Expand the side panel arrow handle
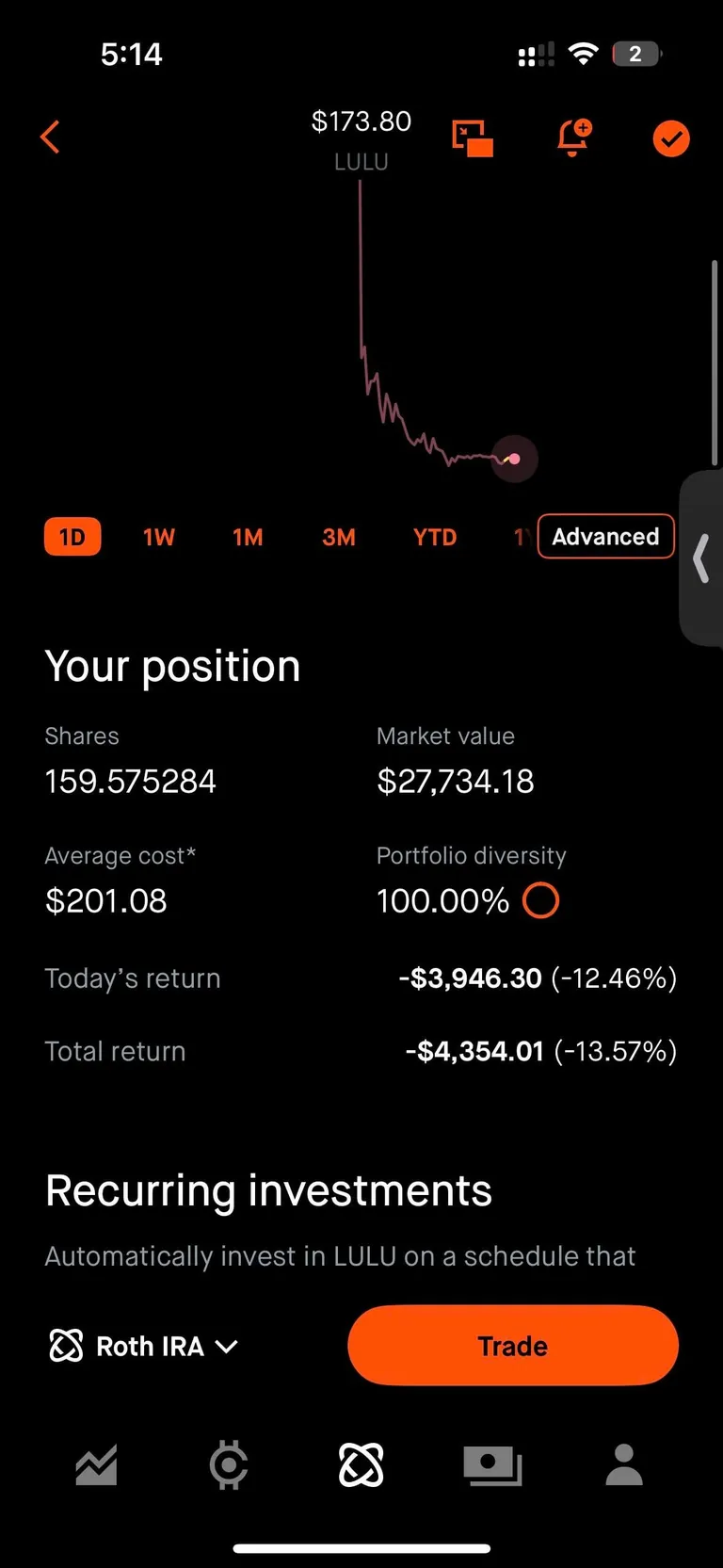 (x=701, y=558)
